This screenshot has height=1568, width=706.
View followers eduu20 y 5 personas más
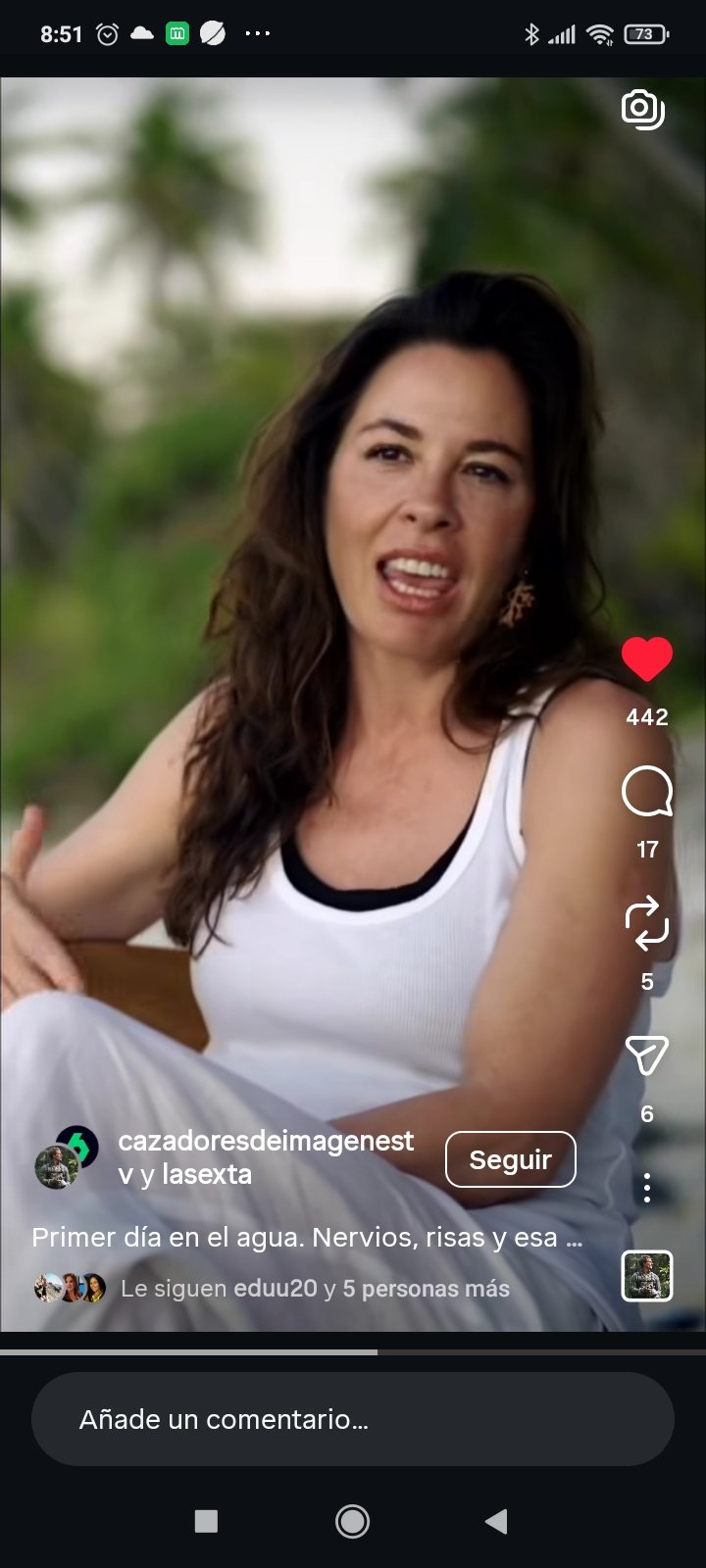tap(315, 1289)
